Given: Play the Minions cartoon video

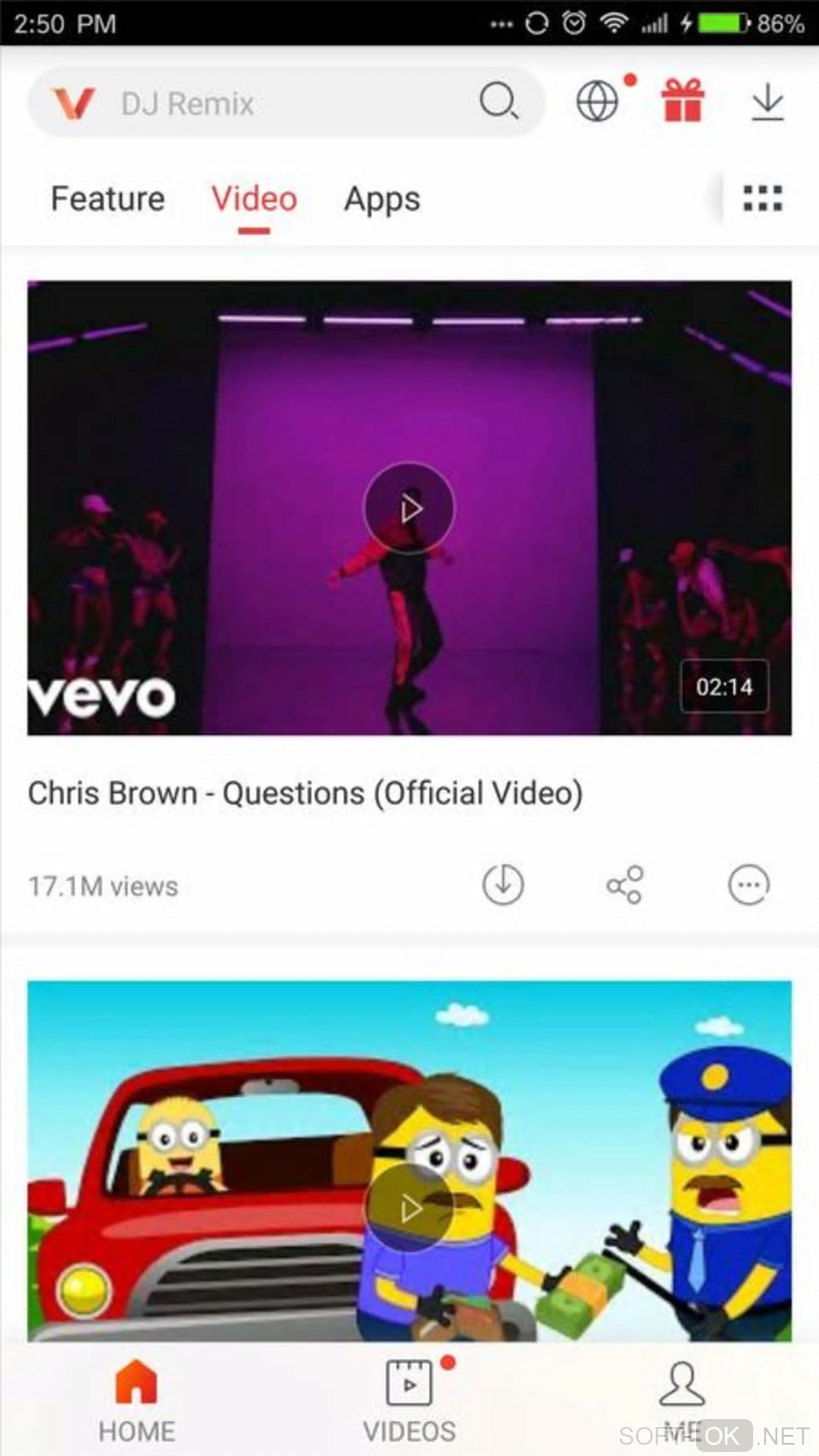Looking at the screenshot, I should 409,1207.
